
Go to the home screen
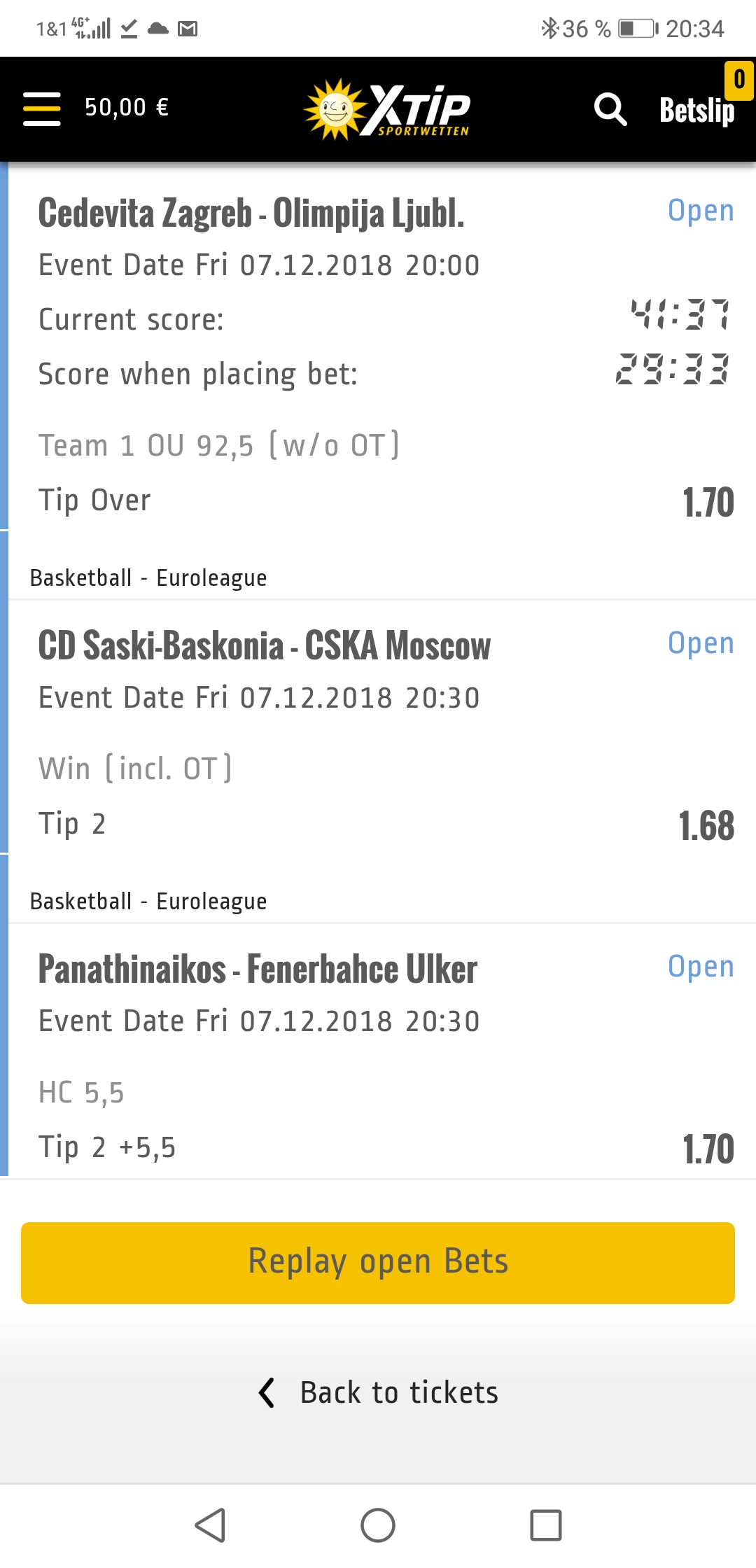[378, 1525]
